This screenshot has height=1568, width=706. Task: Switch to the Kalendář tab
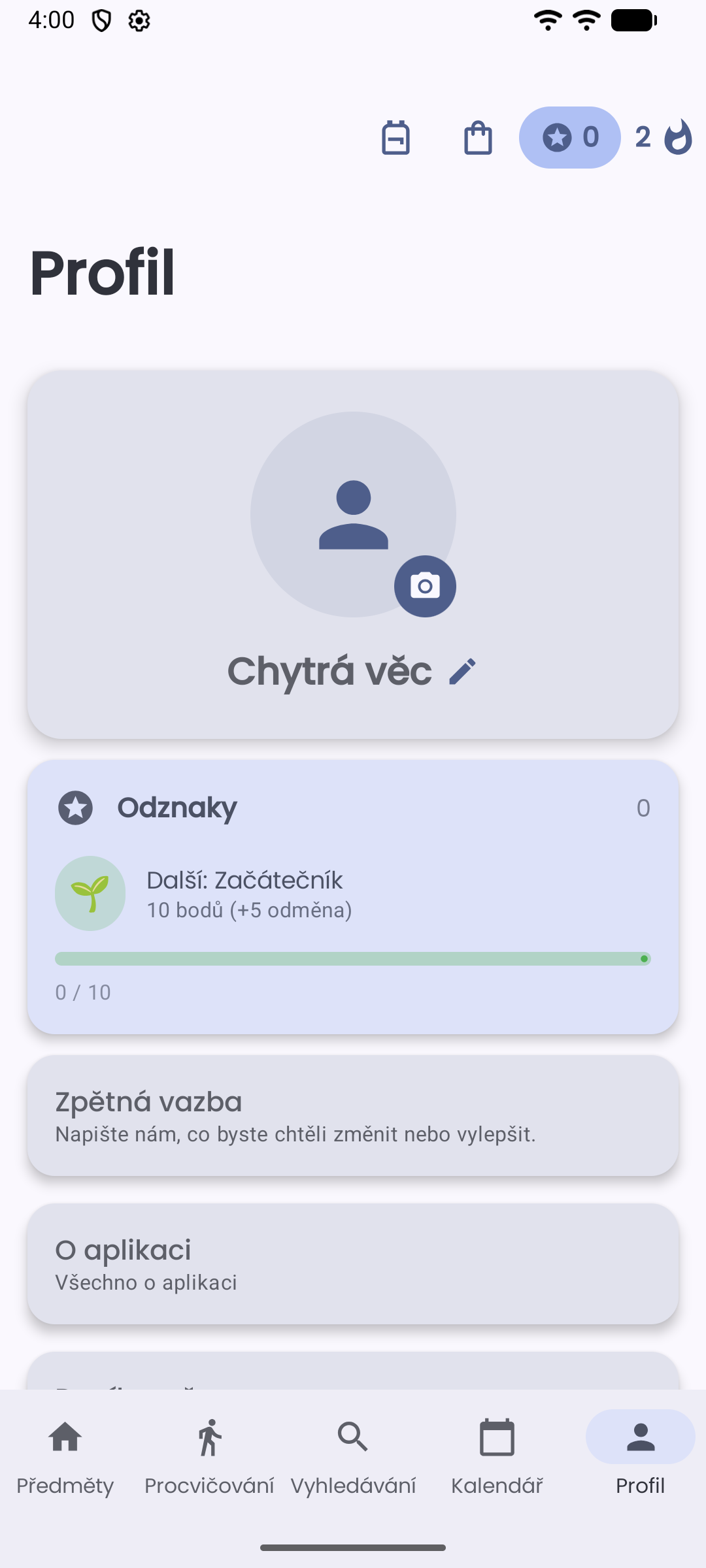pyautogui.click(x=497, y=1437)
